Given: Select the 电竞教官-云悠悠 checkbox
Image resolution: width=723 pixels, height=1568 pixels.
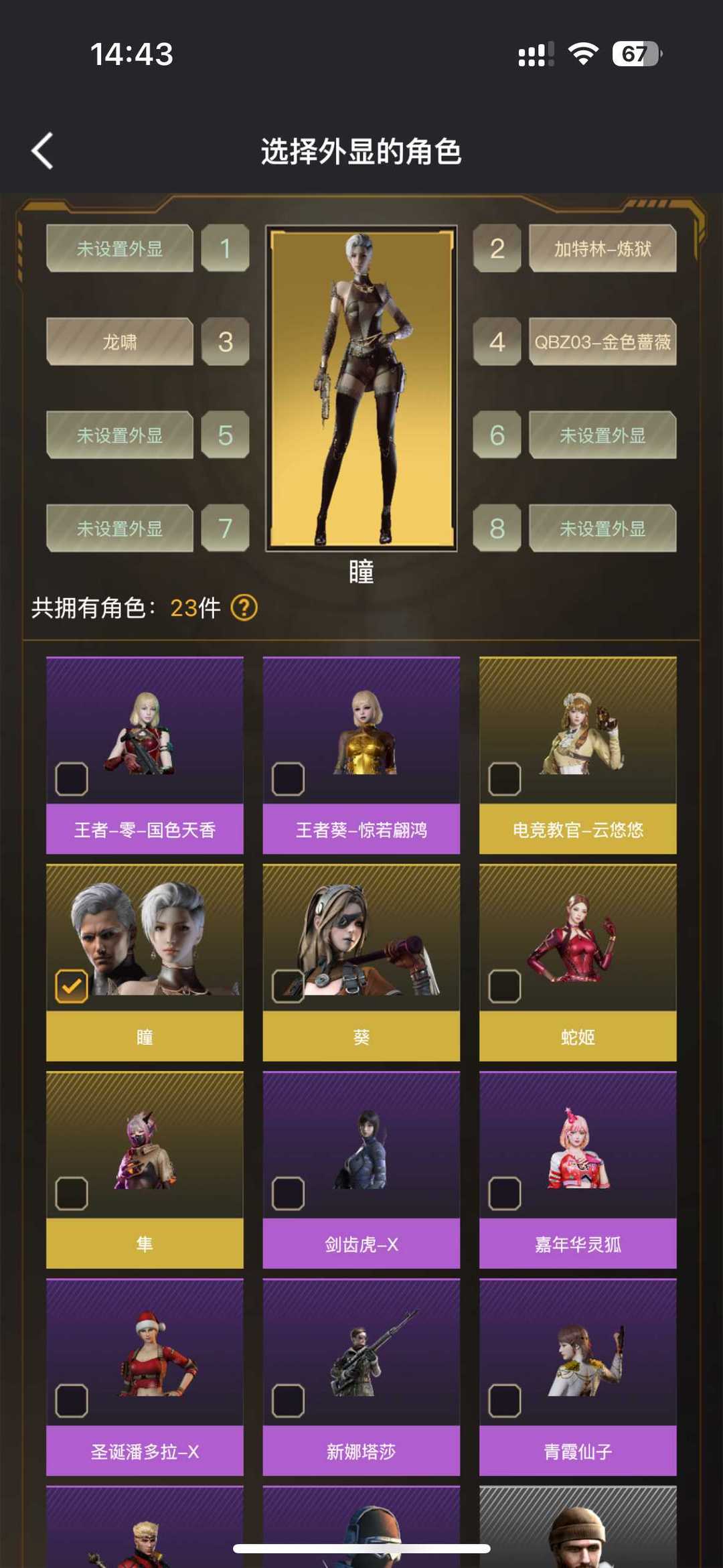Looking at the screenshot, I should click(505, 779).
